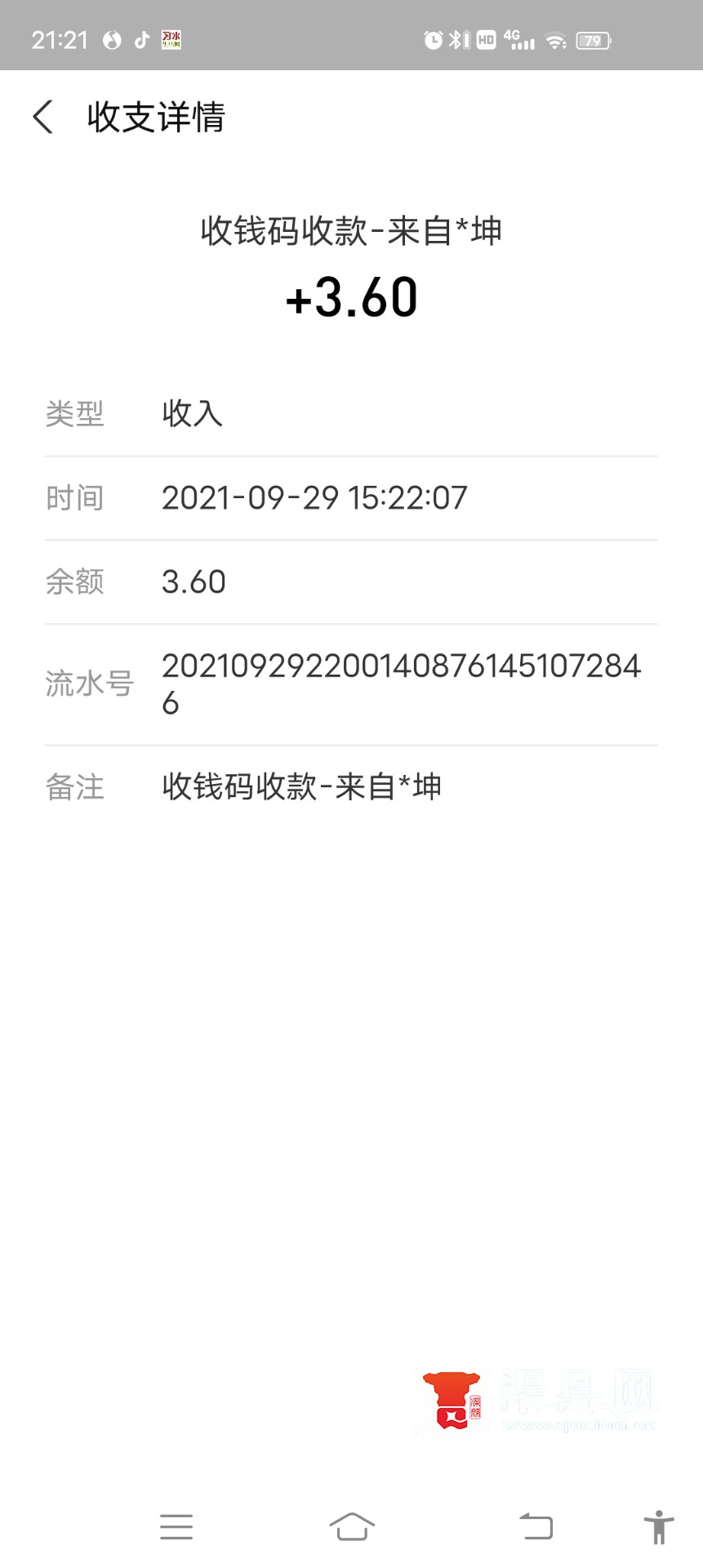This screenshot has height=1568, width=703.
Task: Open the system recent apps menu
Action: pyautogui.click(x=176, y=1526)
